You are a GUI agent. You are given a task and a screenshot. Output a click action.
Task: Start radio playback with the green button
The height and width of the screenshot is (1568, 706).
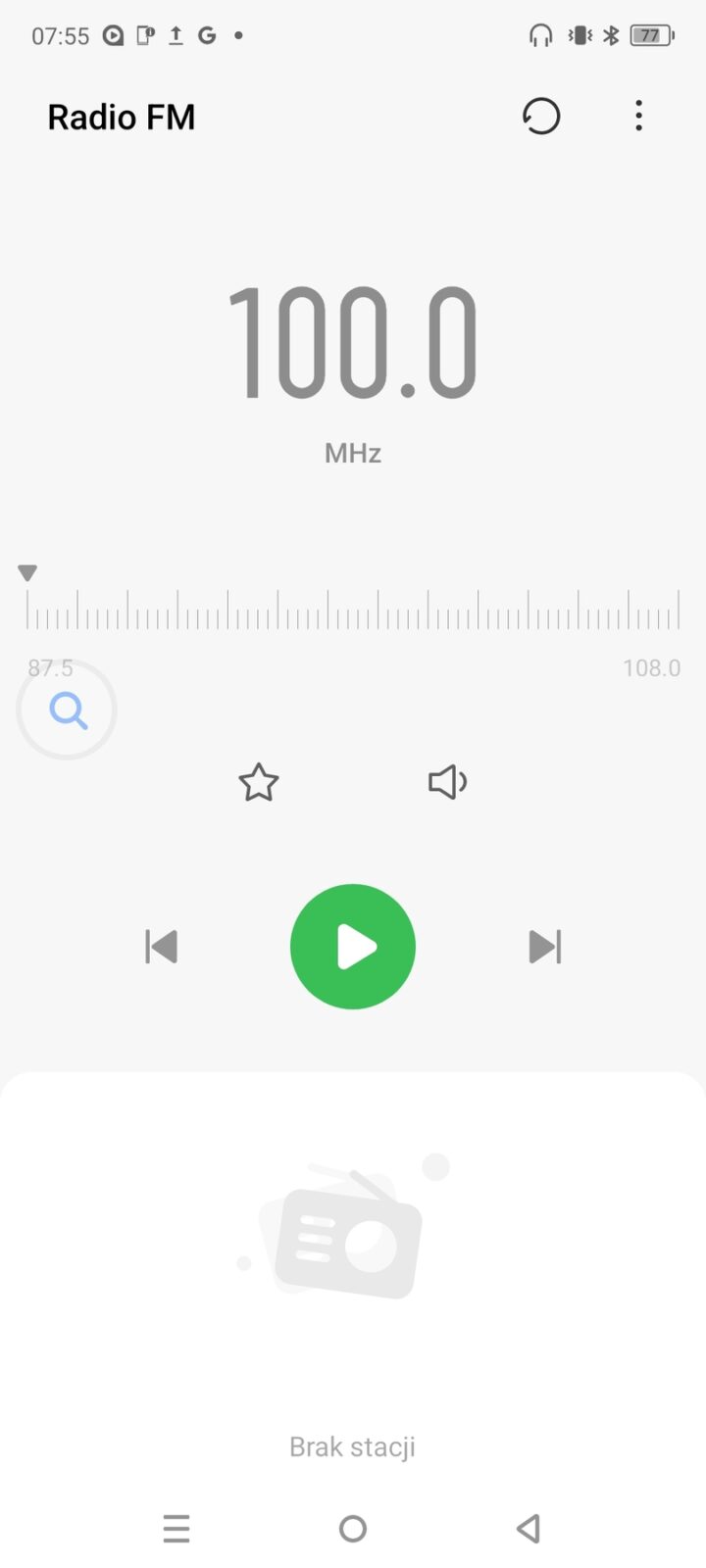pyautogui.click(x=353, y=947)
